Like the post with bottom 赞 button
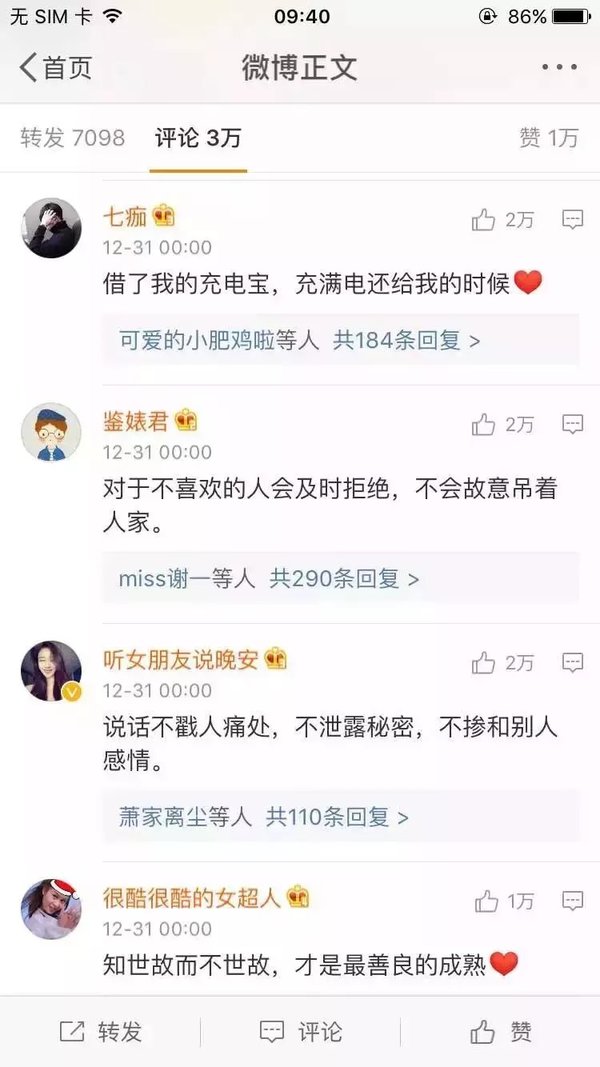 click(500, 1032)
